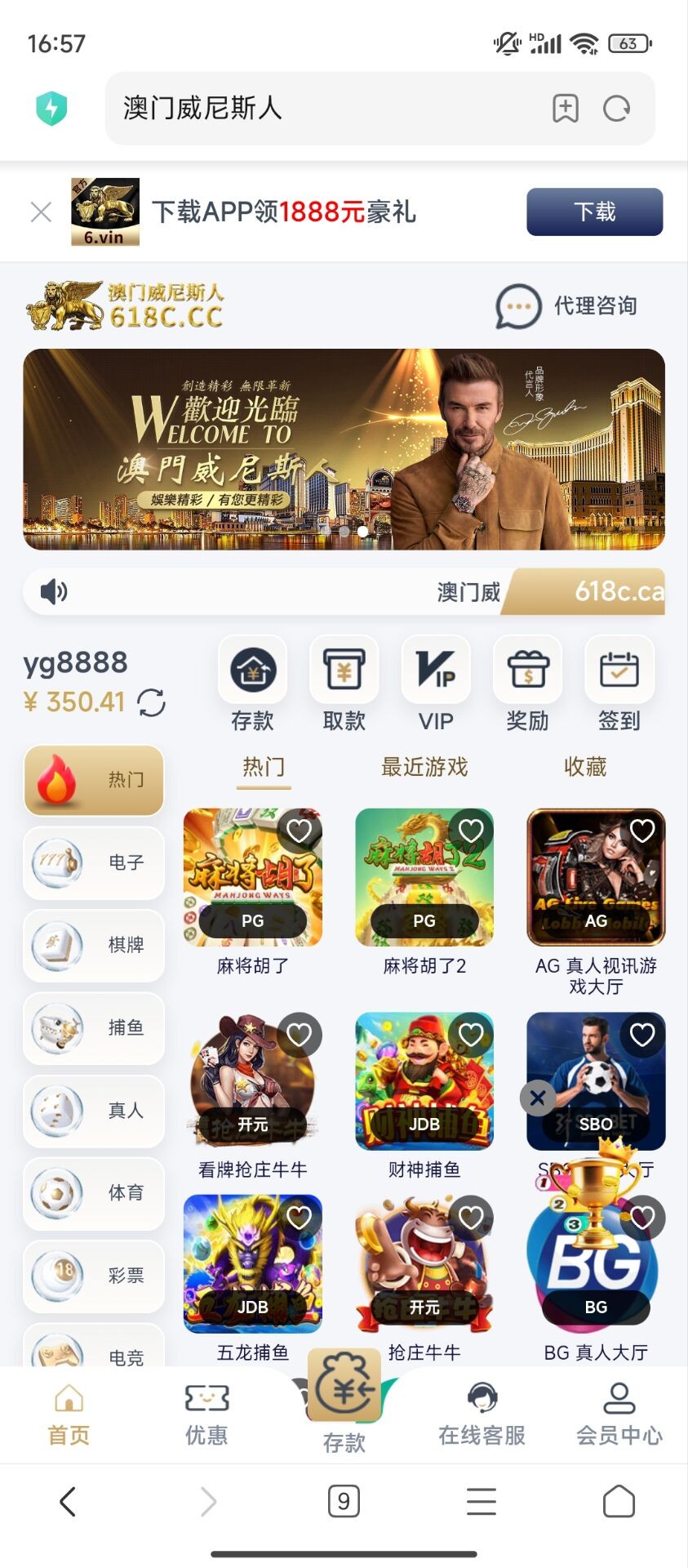
Task: Refresh the yg8888 account balance
Action: [x=151, y=702]
